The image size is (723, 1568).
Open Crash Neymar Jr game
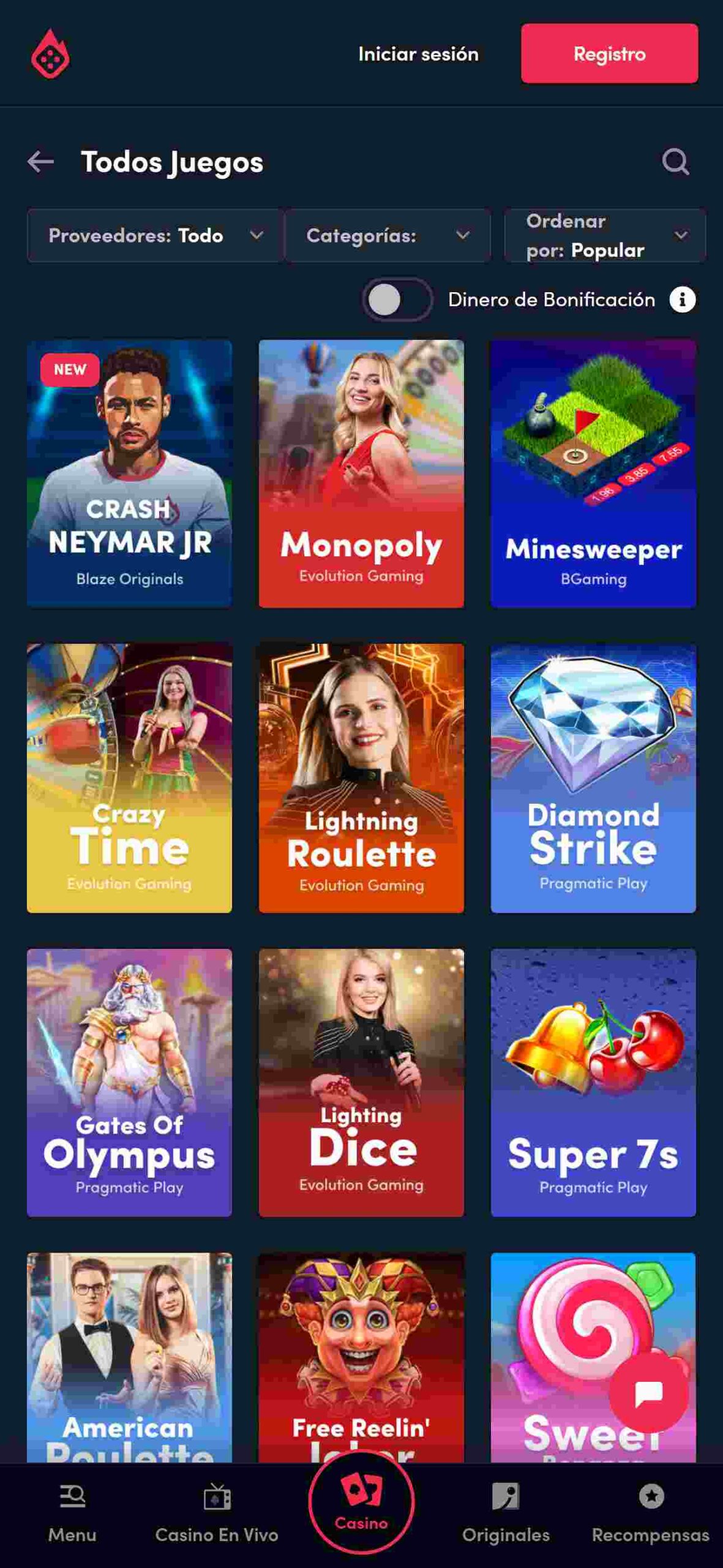pyautogui.click(x=129, y=473)
